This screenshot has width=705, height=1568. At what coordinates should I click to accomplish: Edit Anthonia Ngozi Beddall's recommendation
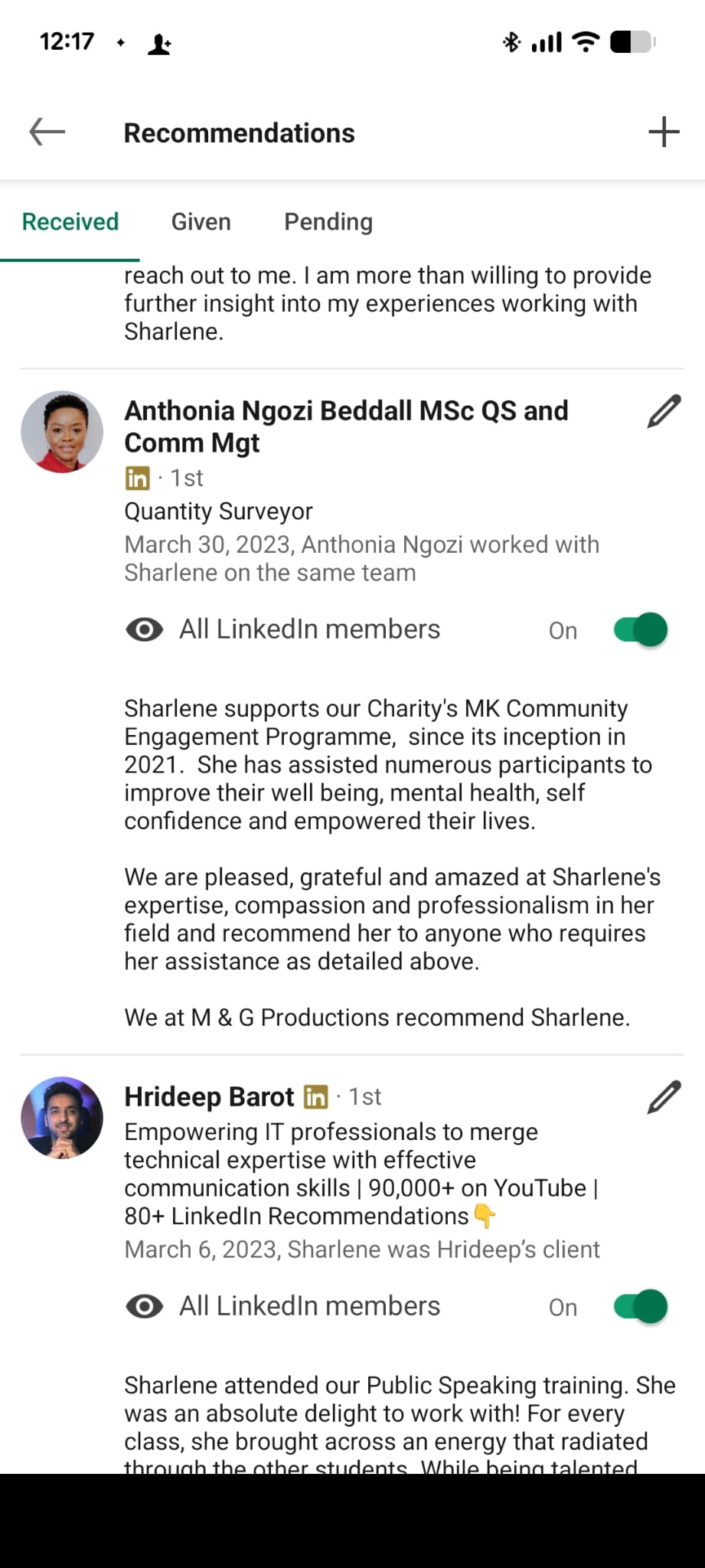[x=663, y=411]
